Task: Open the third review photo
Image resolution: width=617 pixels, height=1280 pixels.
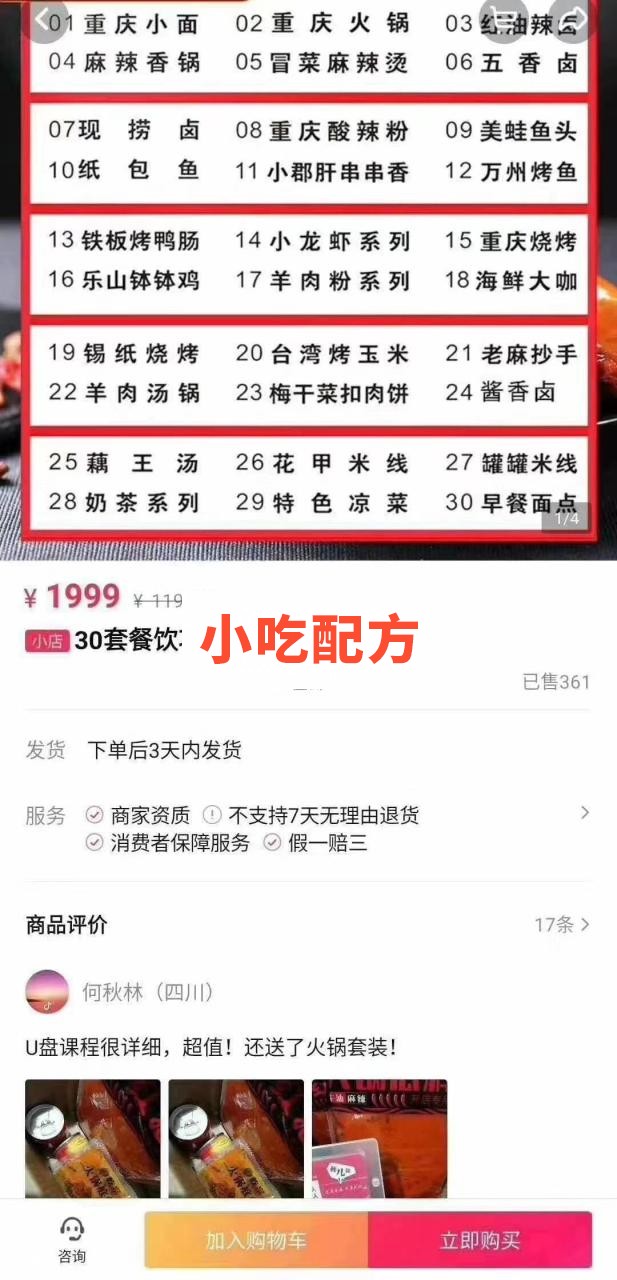Action: point(379,1138)
